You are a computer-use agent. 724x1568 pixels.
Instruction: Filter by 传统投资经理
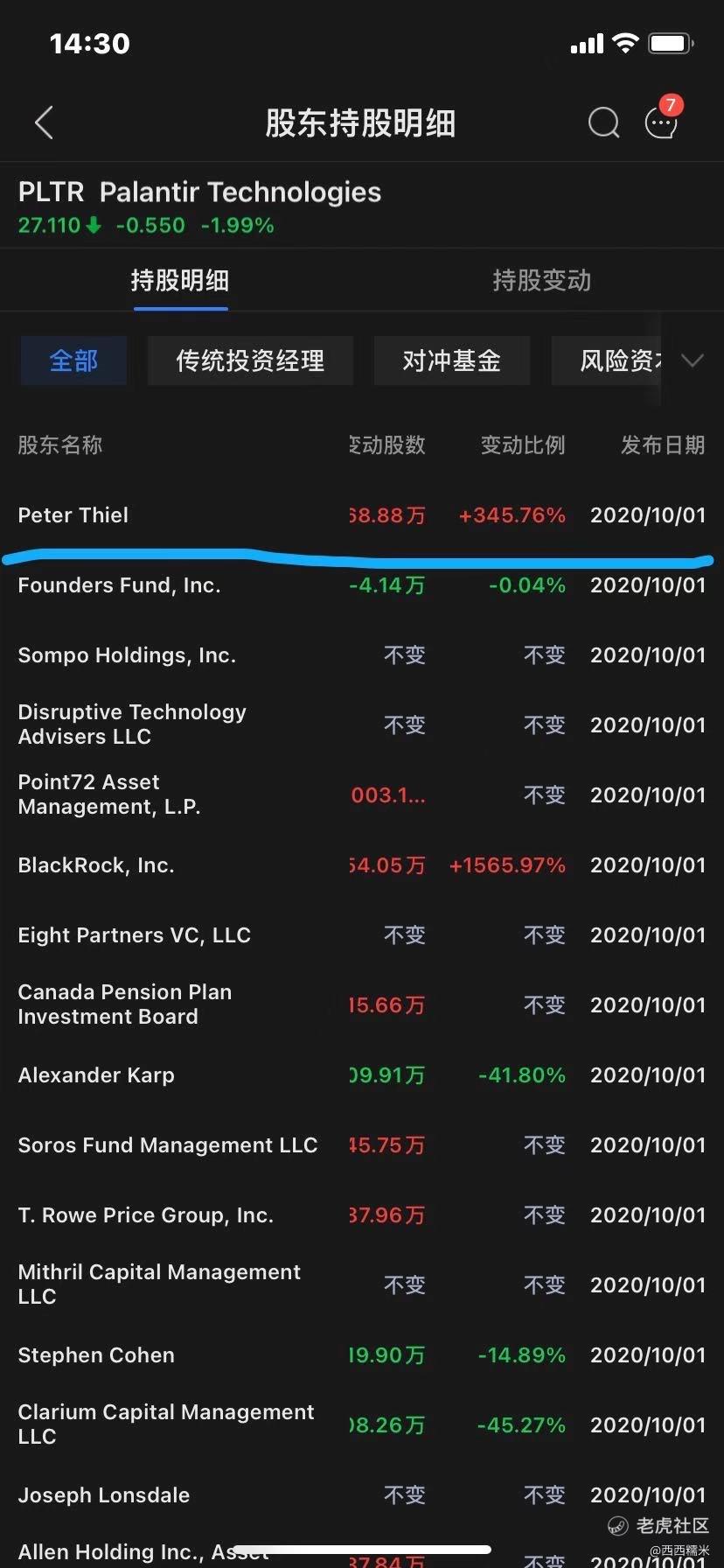(250, 360)
